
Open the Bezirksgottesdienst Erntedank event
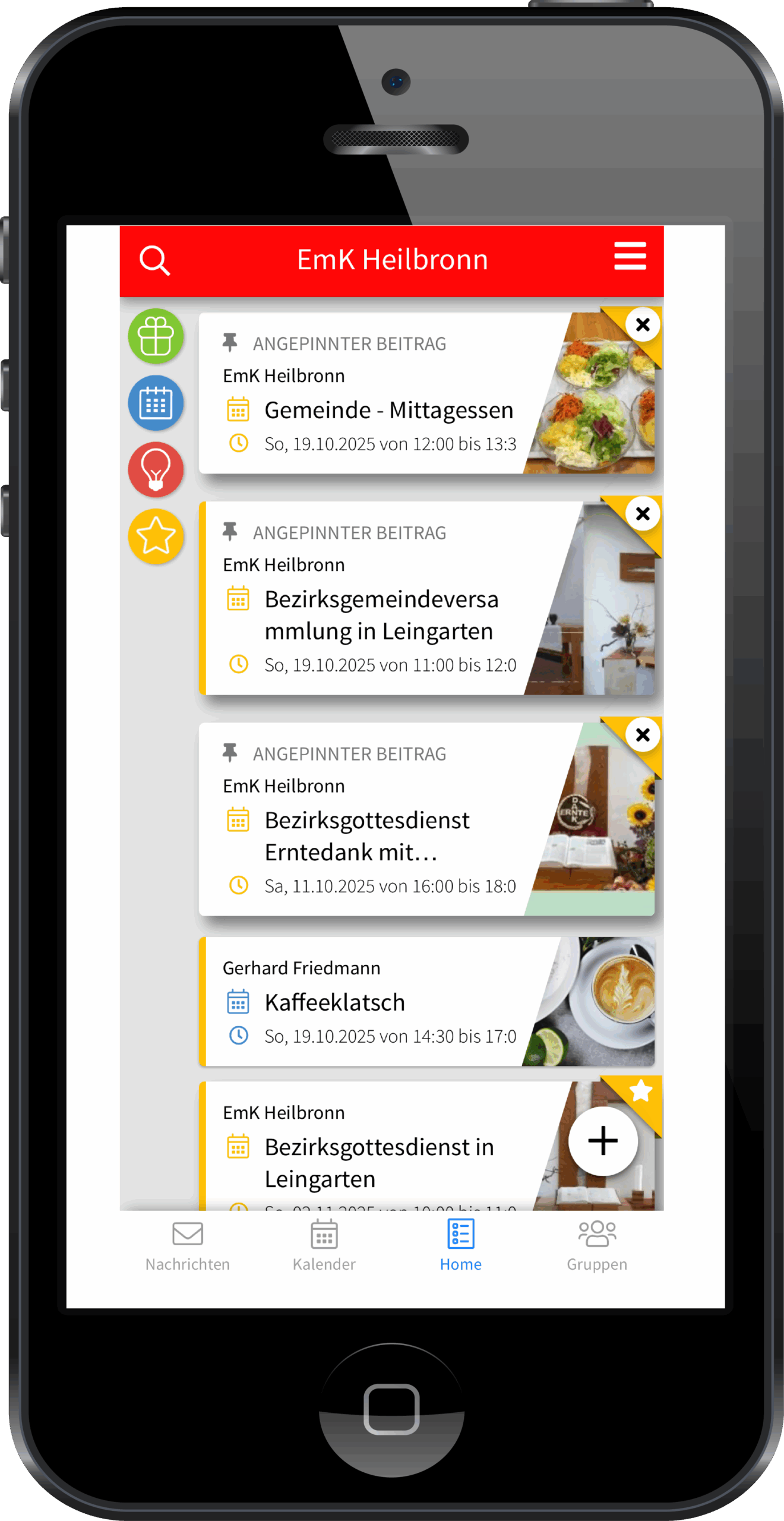(x=367, y=836)
